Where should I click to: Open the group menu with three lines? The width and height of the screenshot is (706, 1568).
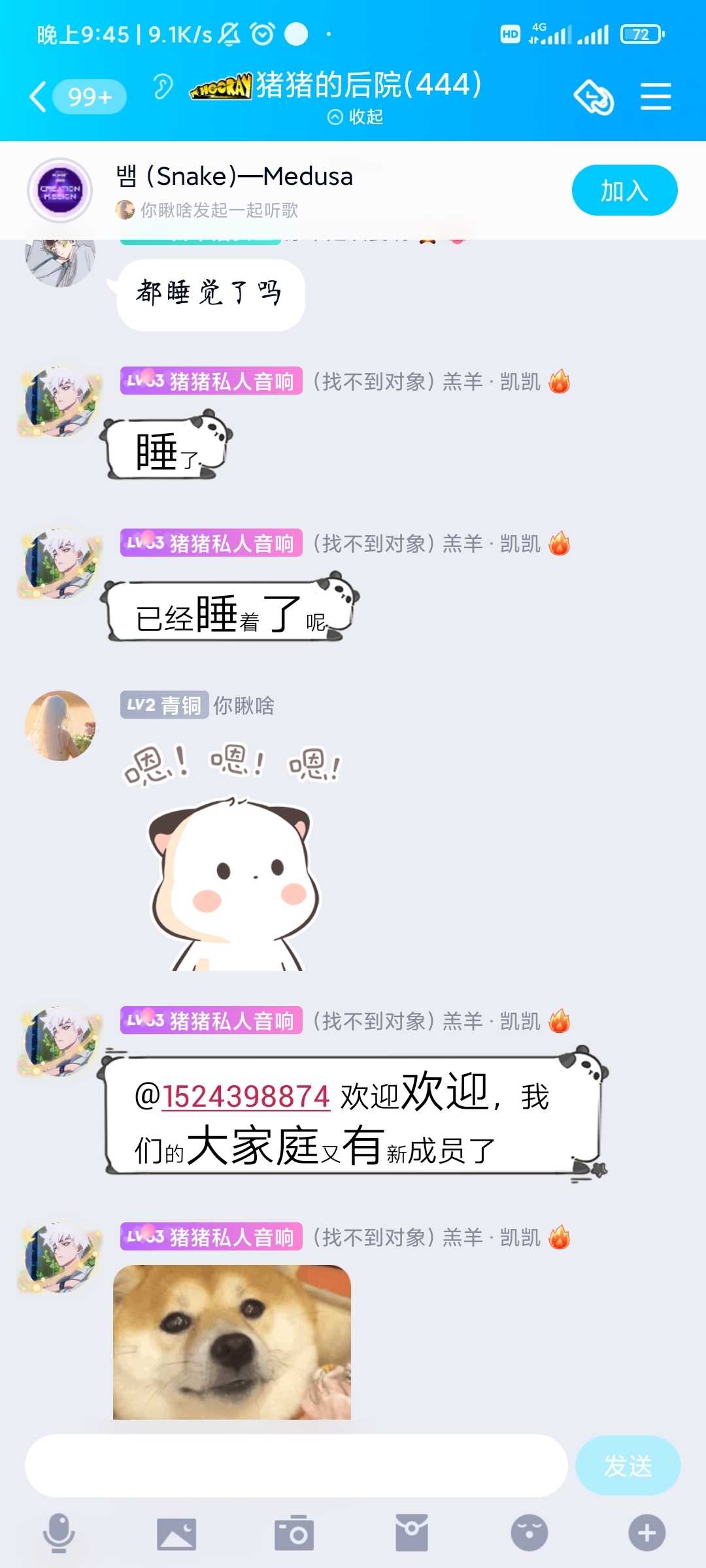click(656, 97)
